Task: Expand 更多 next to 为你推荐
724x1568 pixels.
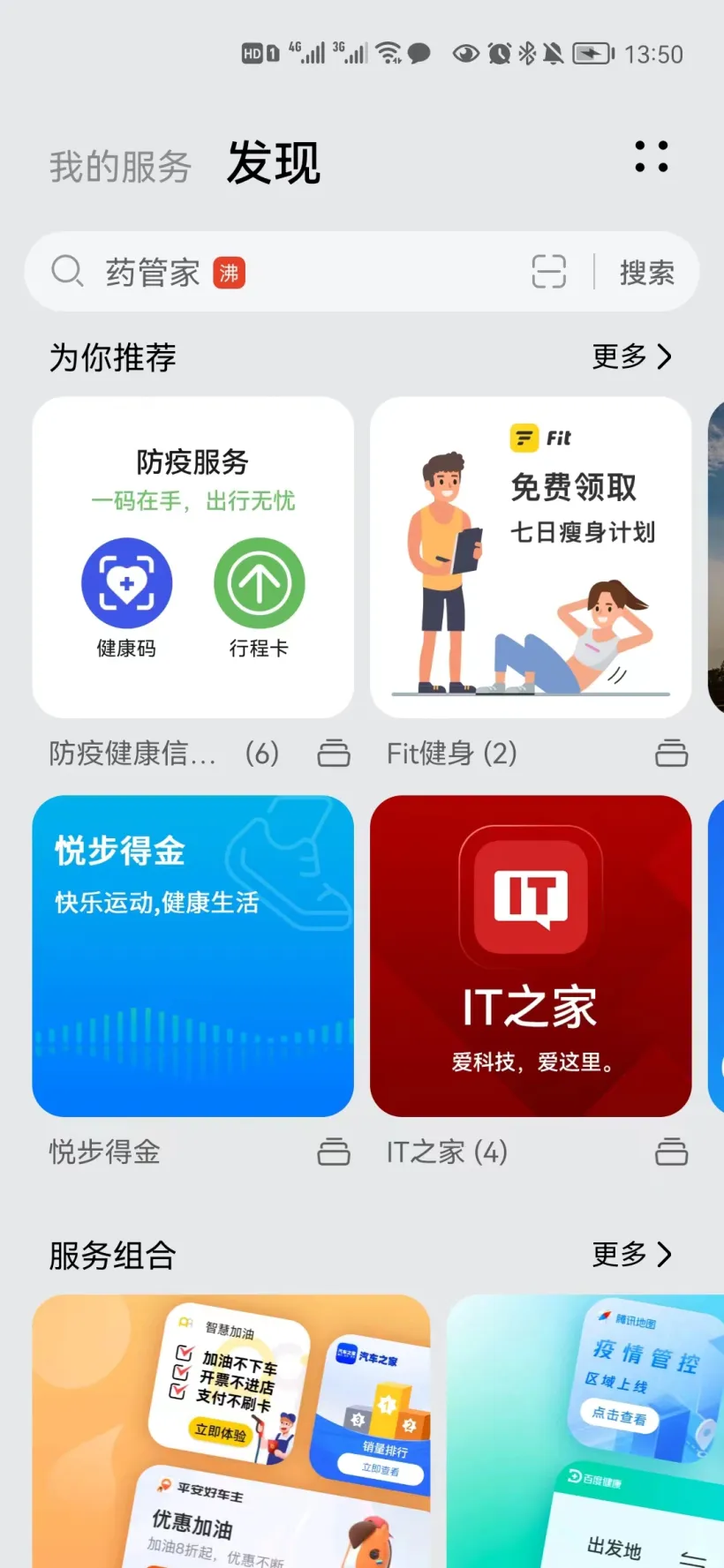Action: click(x=616, y=356)
